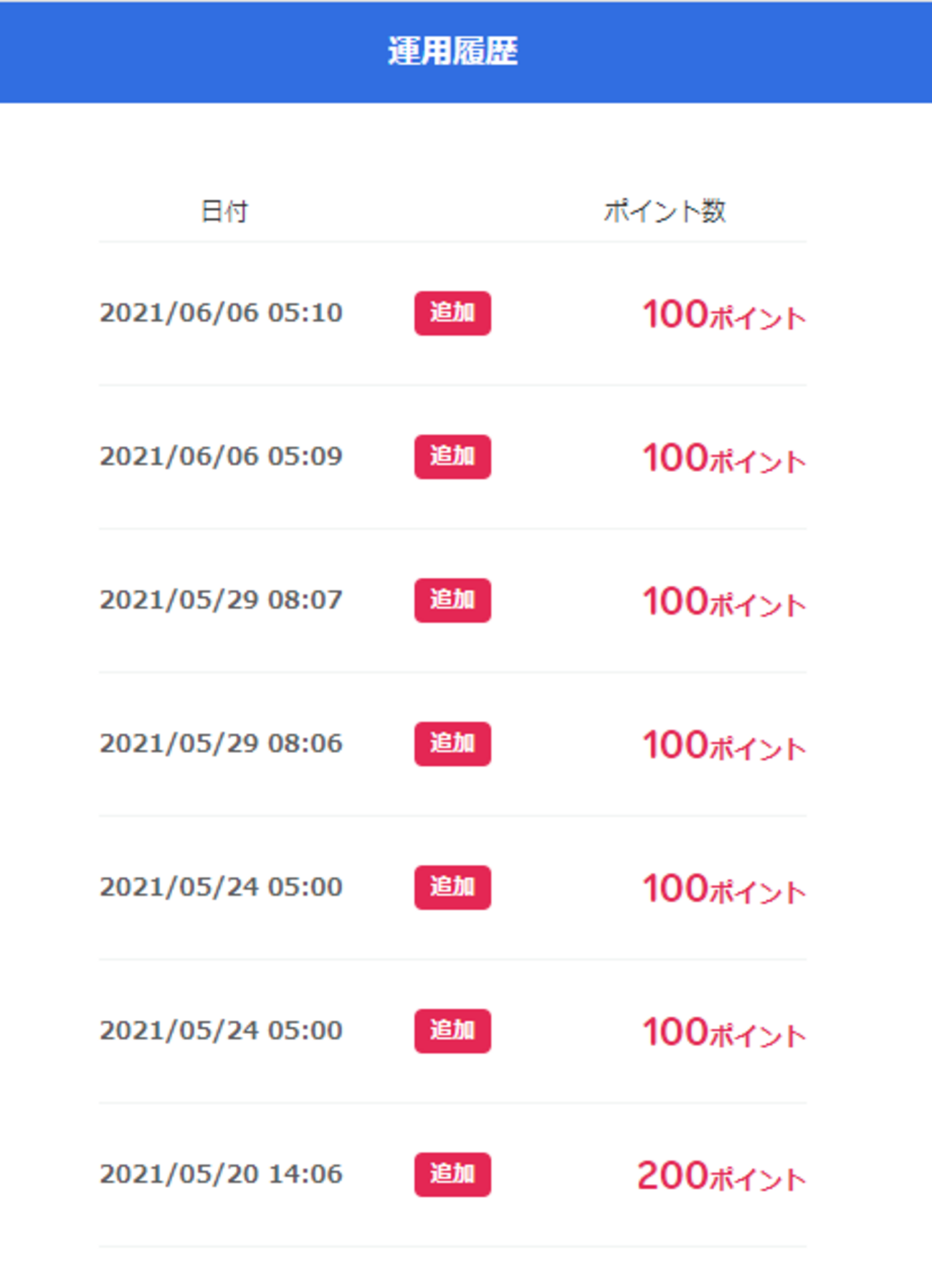This screenshot has width=932, height=1288.
Task: Click the second 追加 badge dated 2021/05/24
Action: tap(452, 1031)
